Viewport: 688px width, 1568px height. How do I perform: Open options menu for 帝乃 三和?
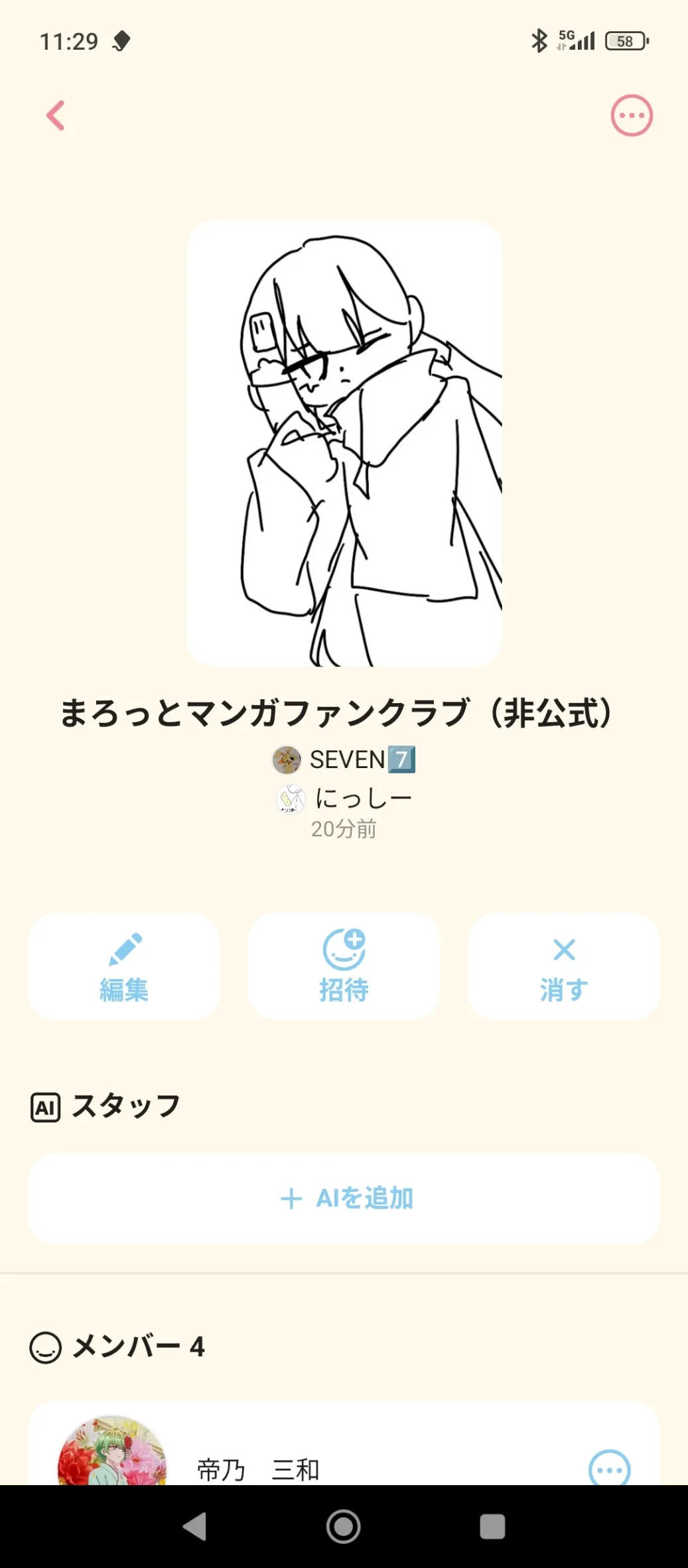610,1469
